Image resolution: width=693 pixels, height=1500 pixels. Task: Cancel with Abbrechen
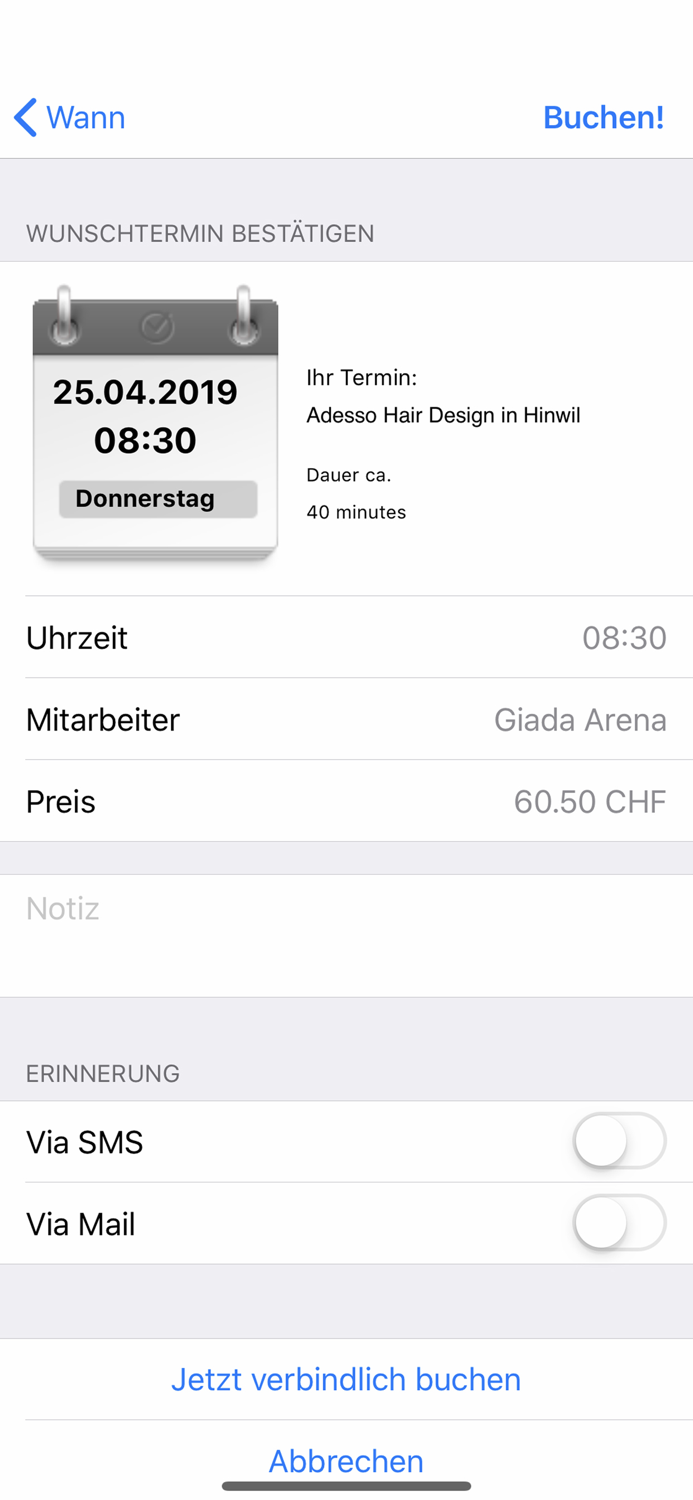click(x=346, y=1461)
